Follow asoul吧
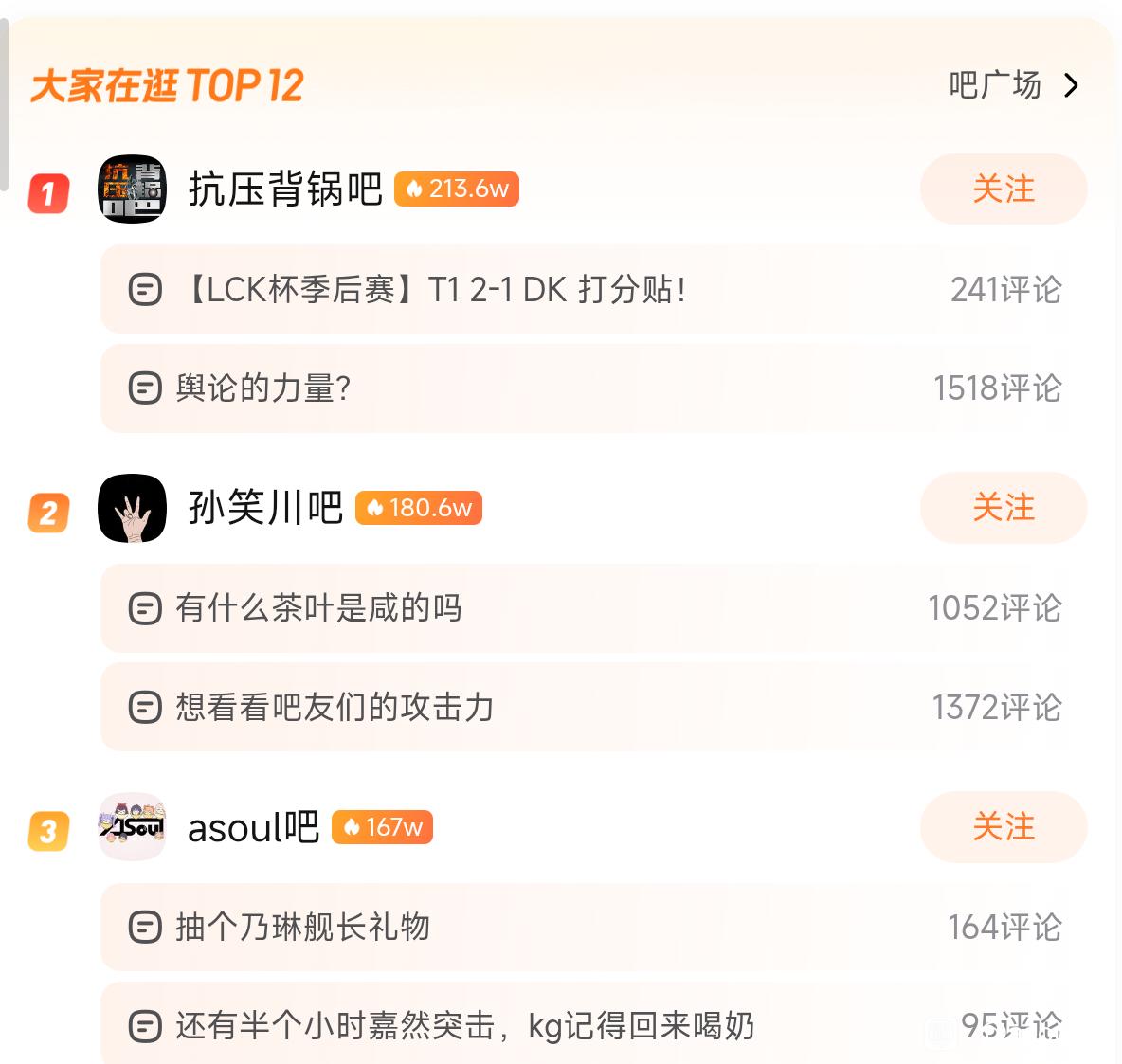The image size is (1122, 1064). click(x=1003, y=826)
